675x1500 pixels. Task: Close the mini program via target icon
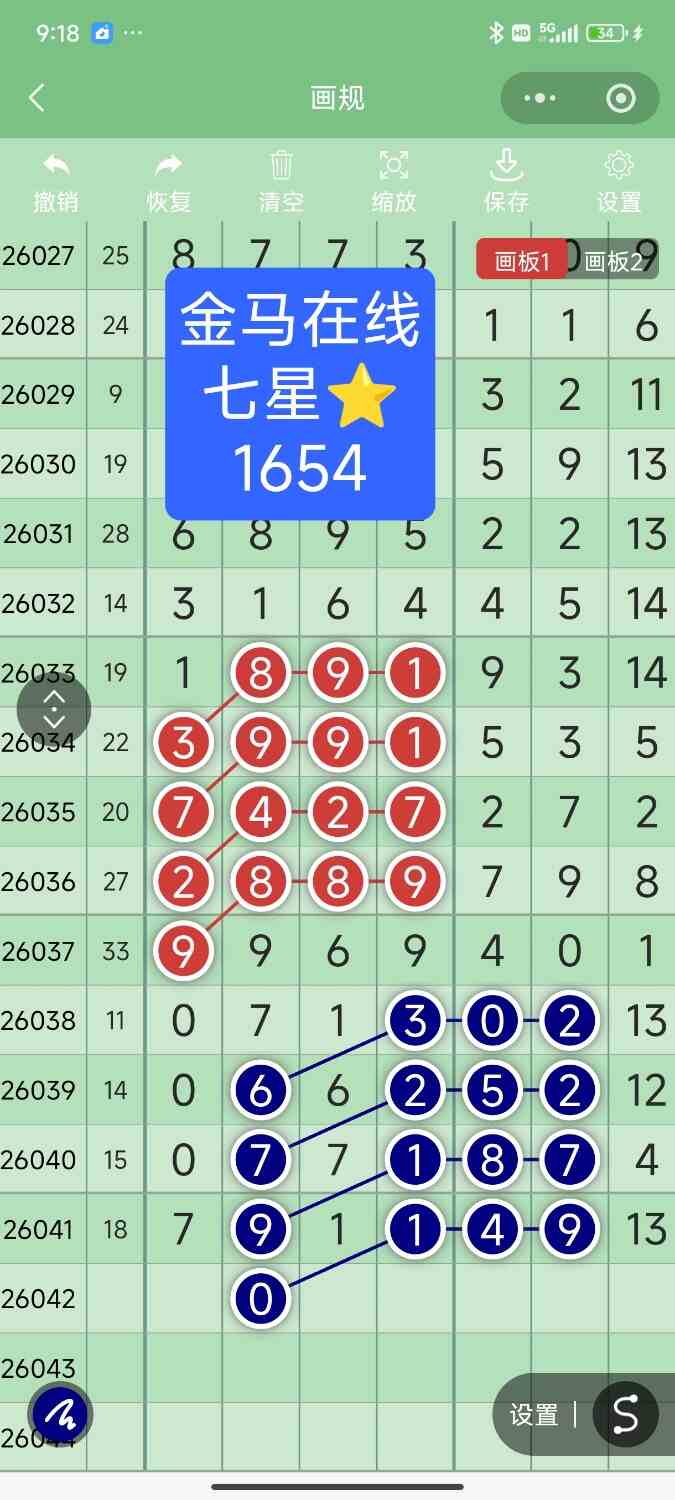(621, 98)
